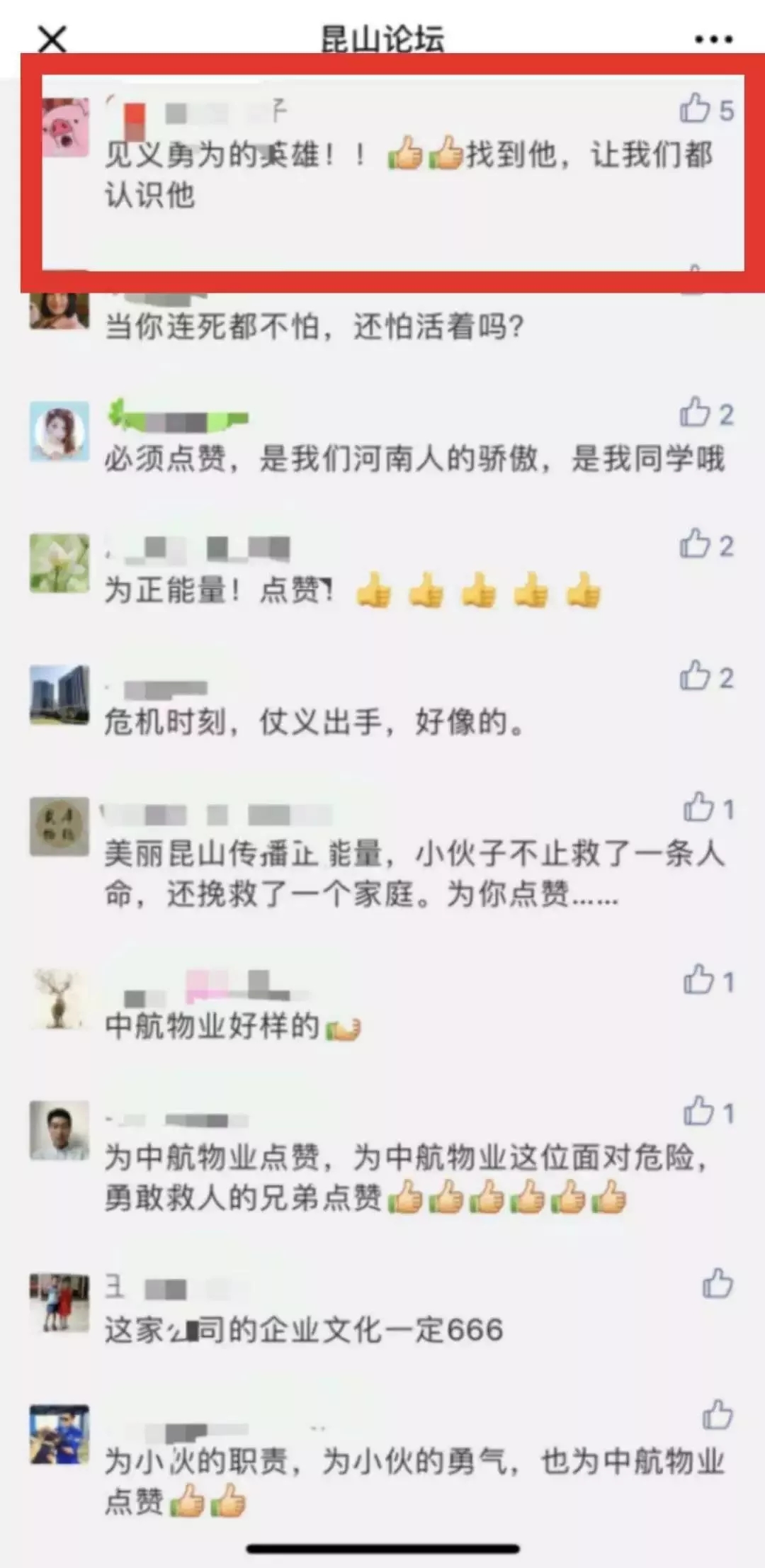The height and width of the screenshot is (1568, 765).
Task: Close the 昆山论坛 page
Action: (x=52, y=39)
